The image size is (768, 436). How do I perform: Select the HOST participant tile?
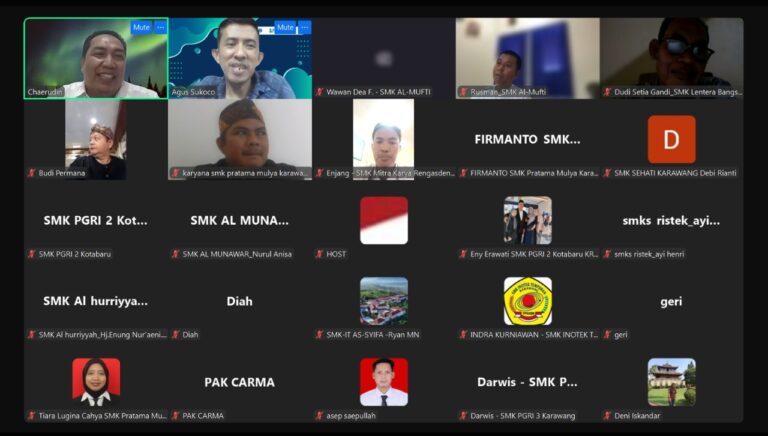pos(383,221)
